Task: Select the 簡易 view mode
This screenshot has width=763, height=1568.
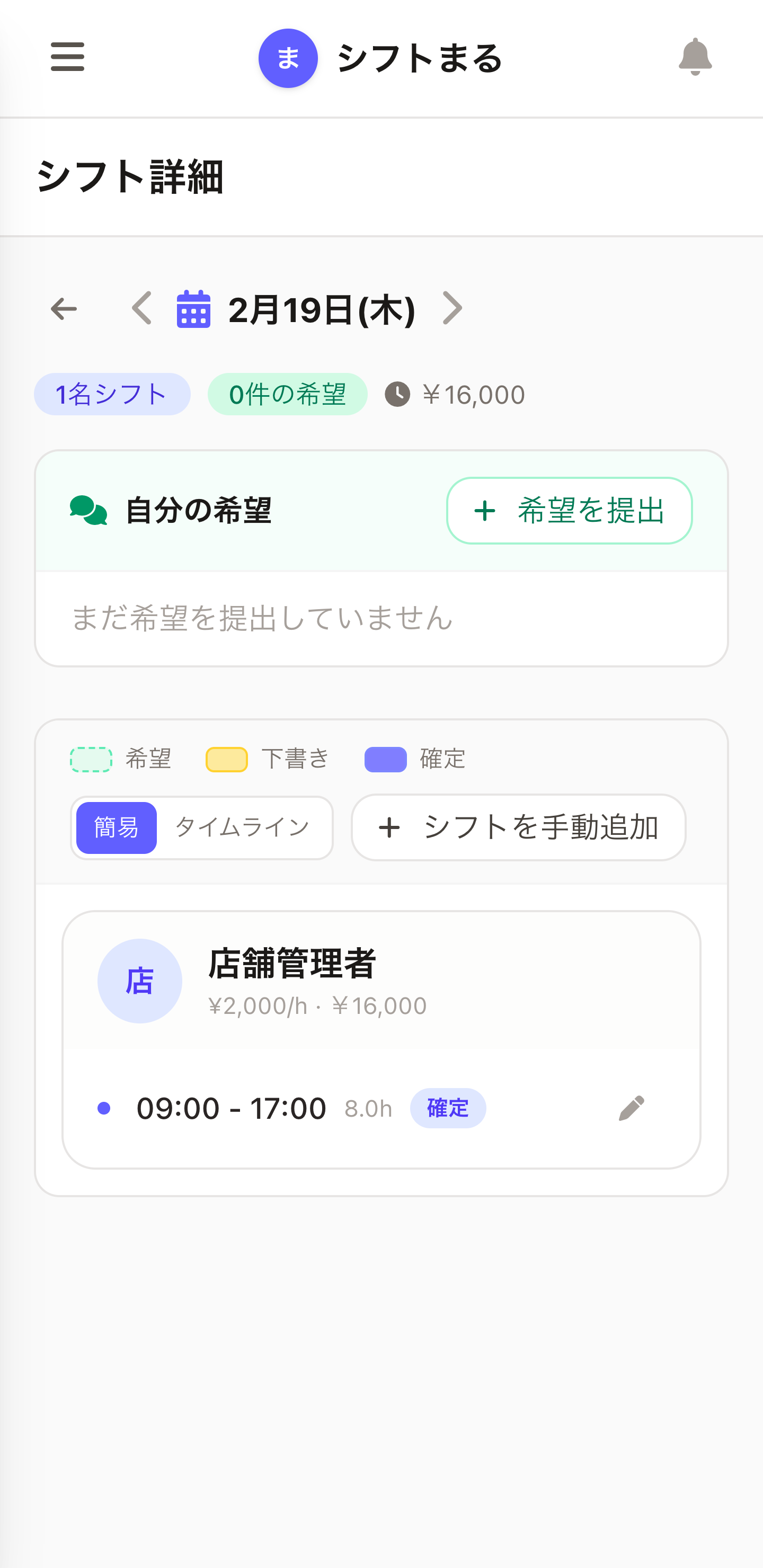Action: tap(116, 827)
